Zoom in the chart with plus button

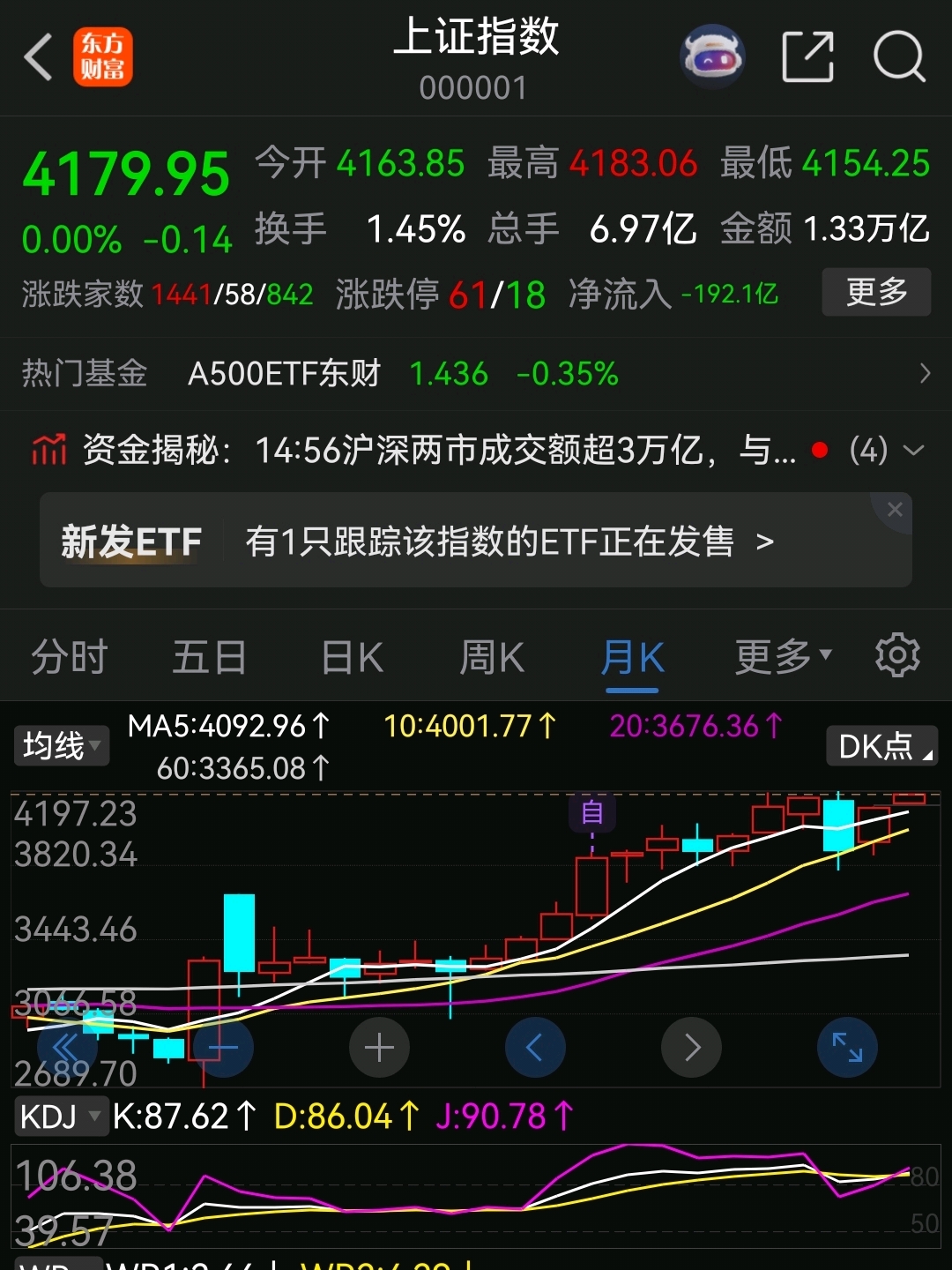379,1048
